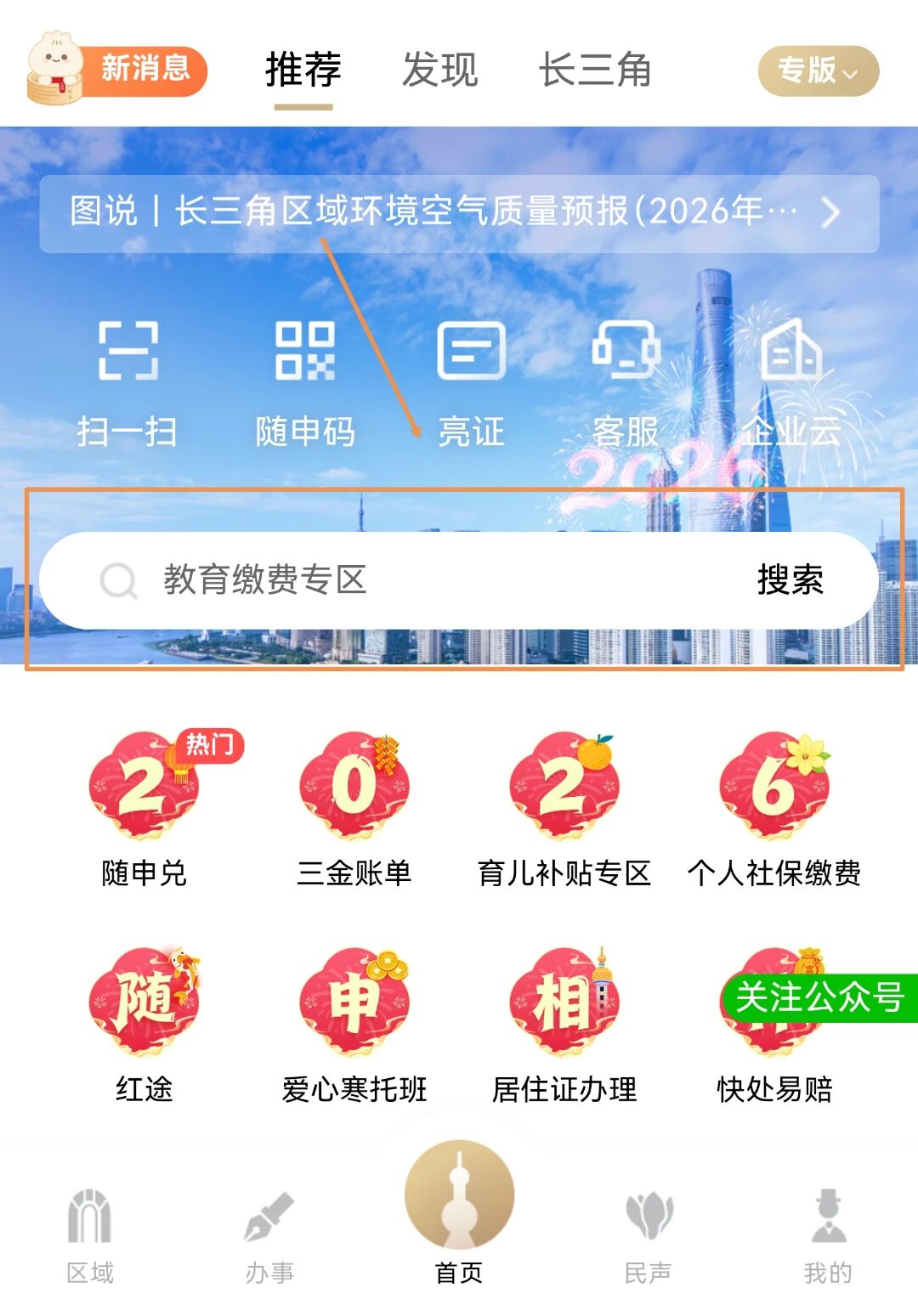Switch to the 长三角 tab
This screenshot has width=918, height=1316.
[x=595, y=70]
